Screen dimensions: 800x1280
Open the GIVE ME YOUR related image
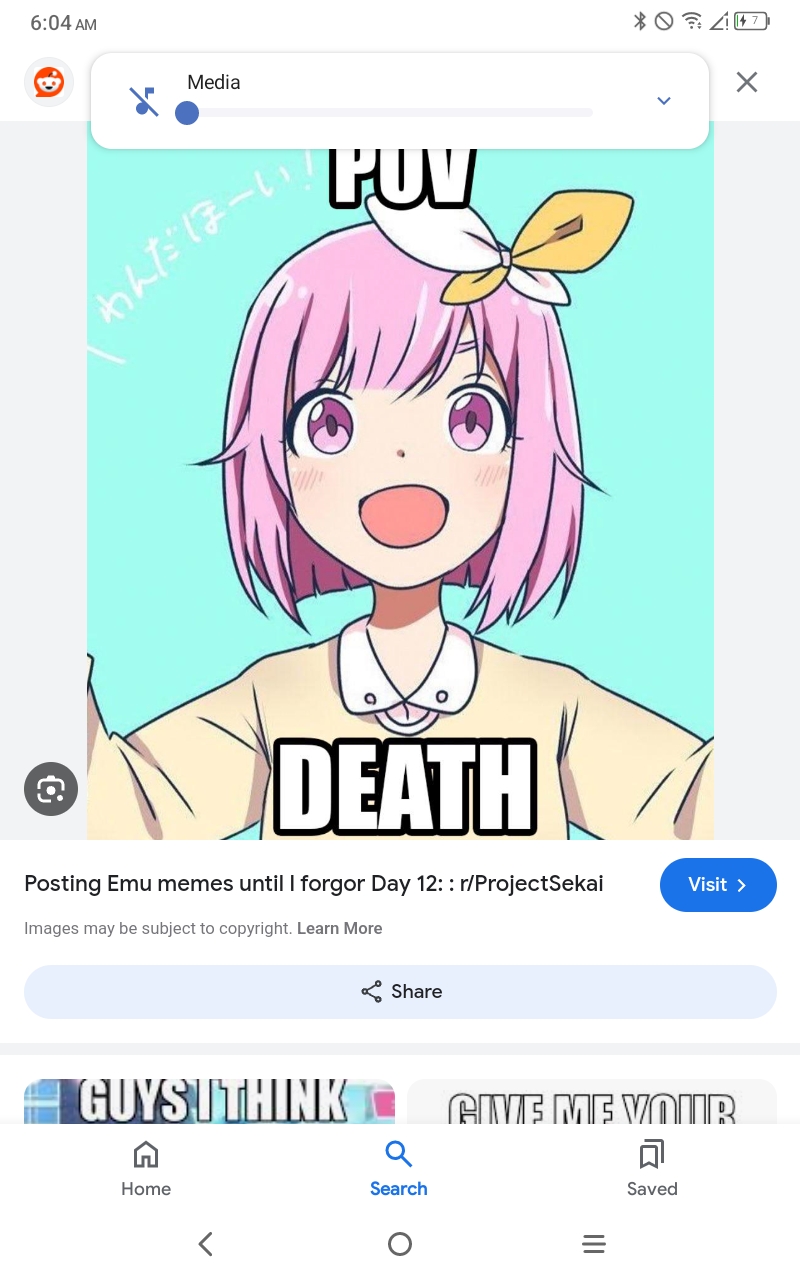591,1100
